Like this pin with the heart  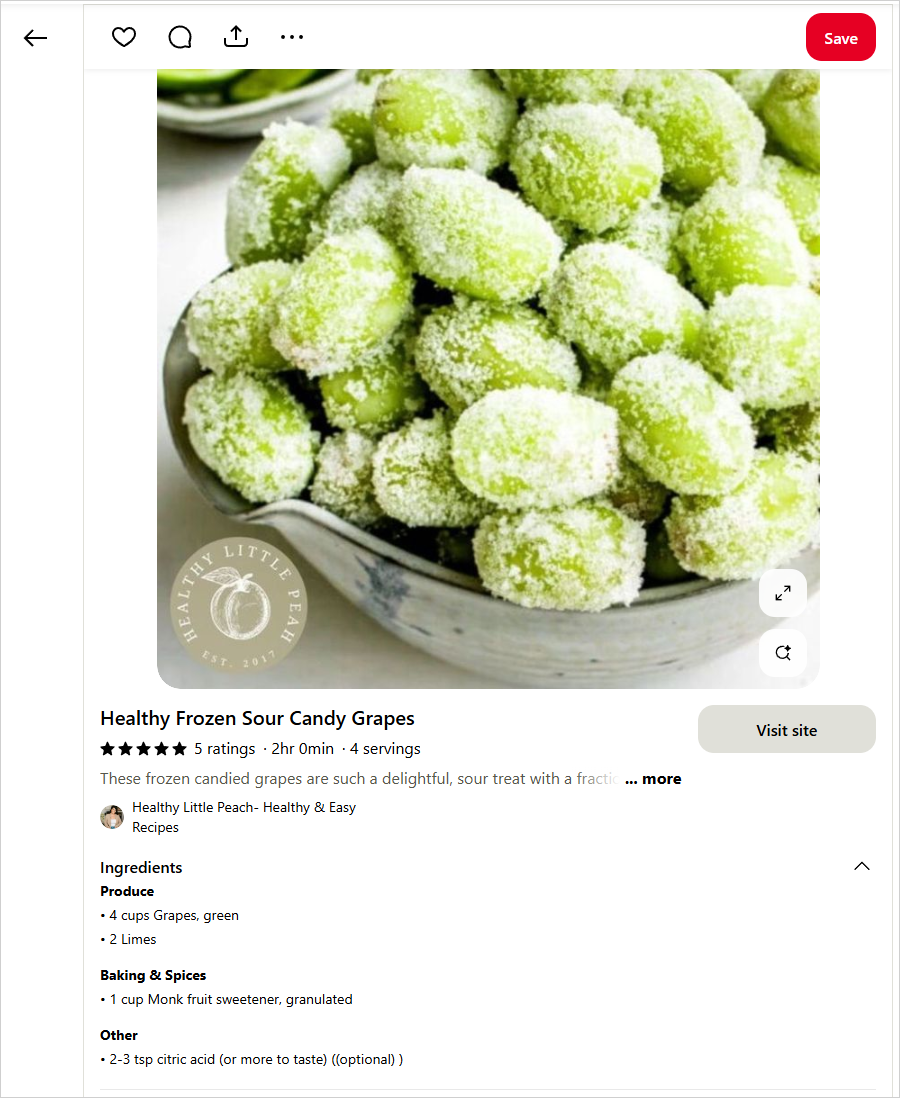click(x=124, y=38)
